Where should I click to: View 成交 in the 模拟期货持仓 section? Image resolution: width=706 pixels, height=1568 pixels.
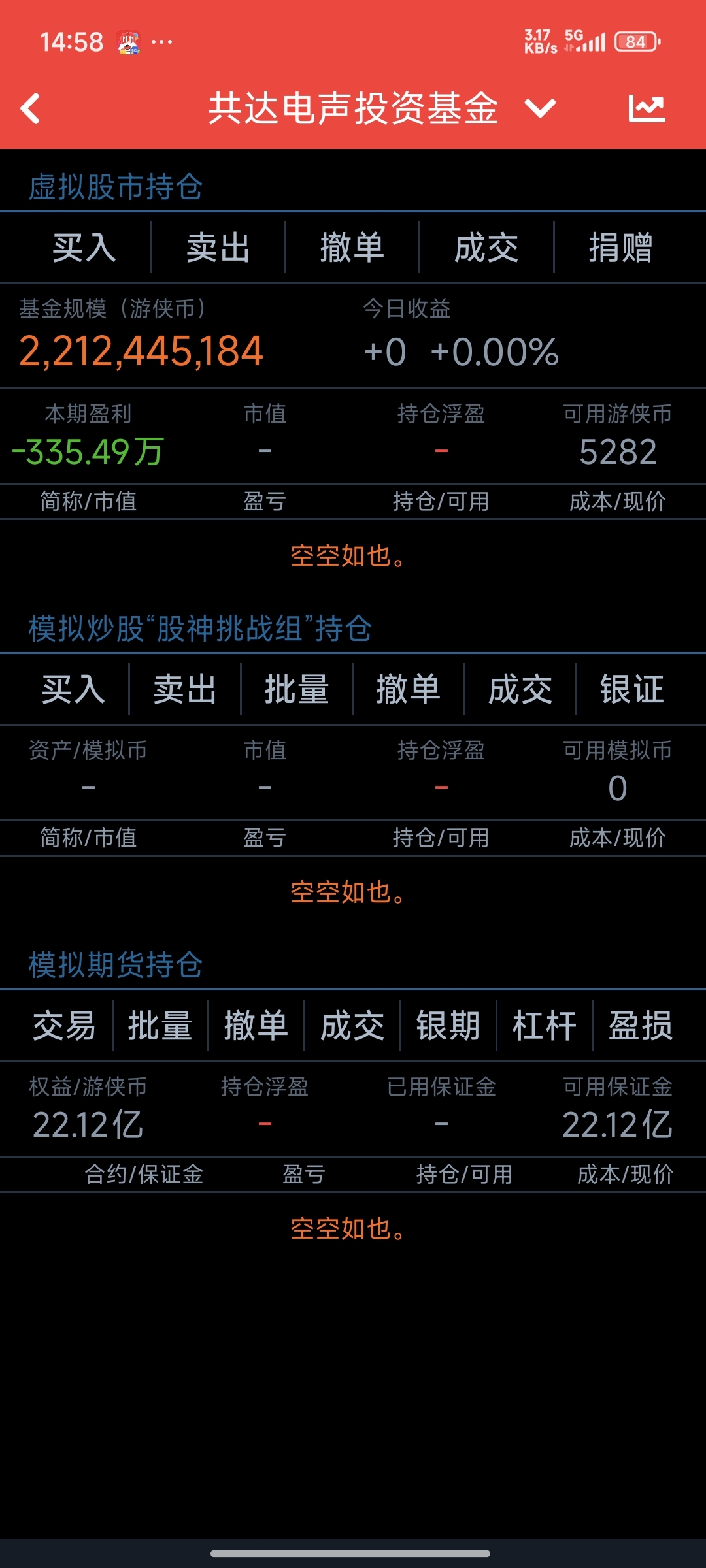coord(352,1026)
